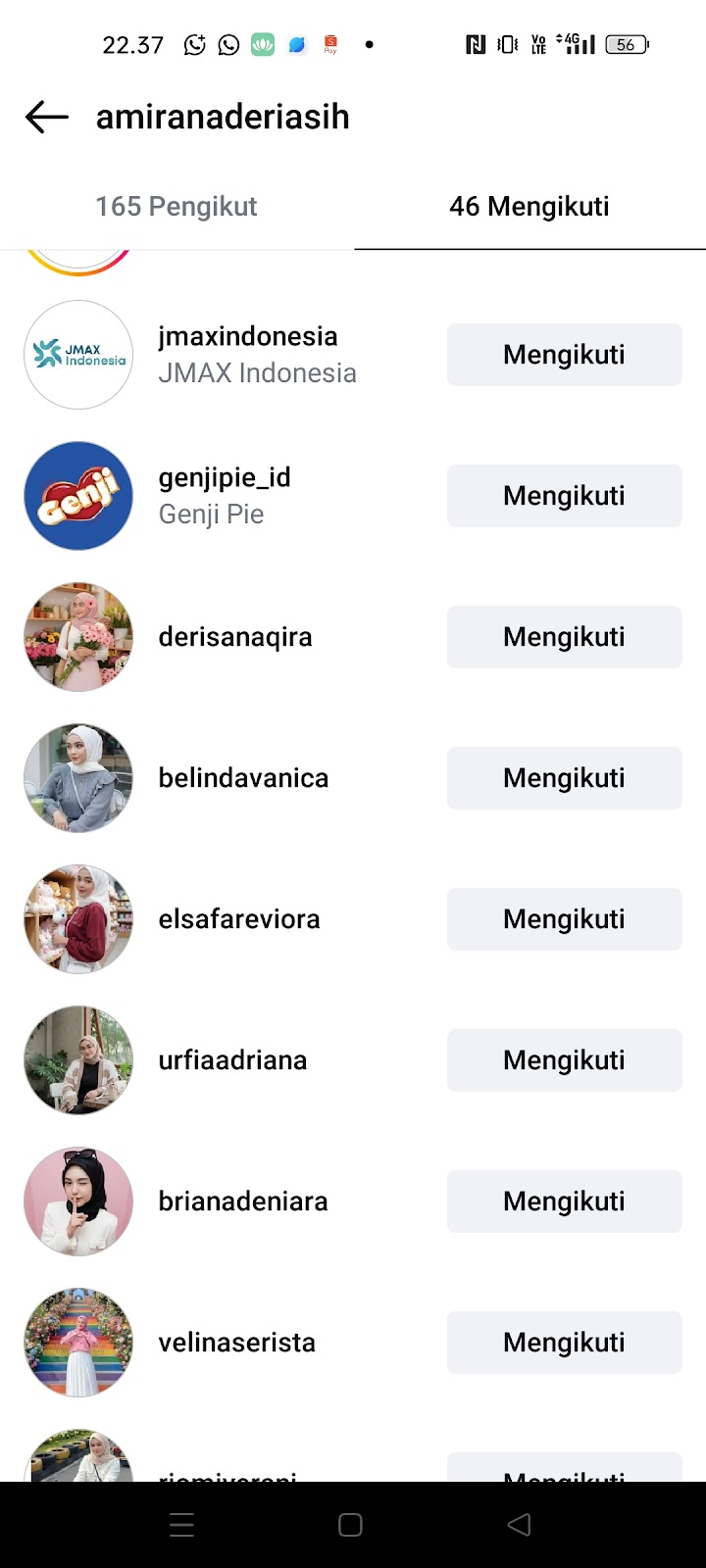Go back using the arrow icon
The height and width of the screenshot is (1568, 706).
(47, 118)
